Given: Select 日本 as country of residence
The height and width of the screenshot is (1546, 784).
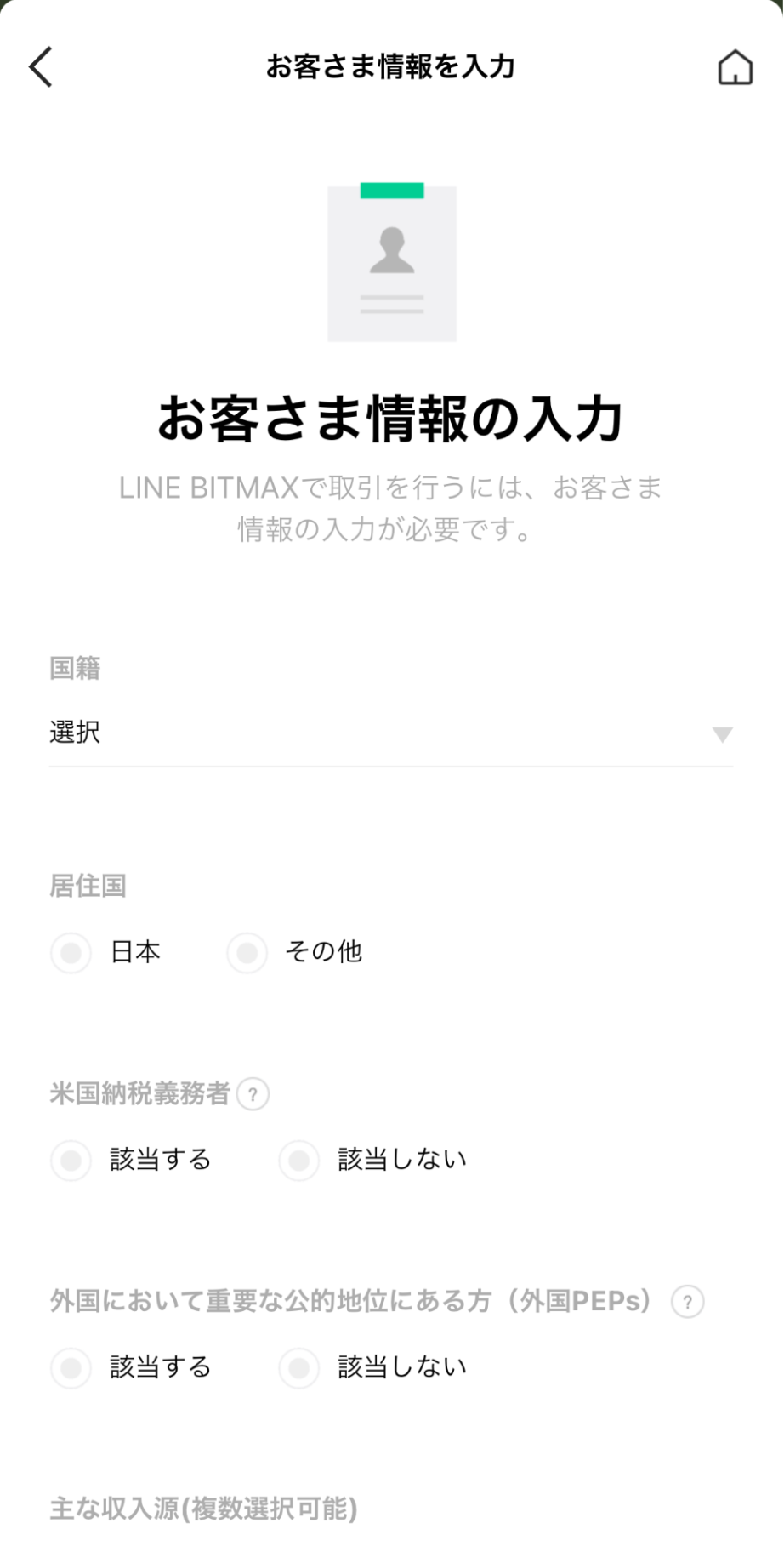Looking at the screenshot, I should click(71, 952).
